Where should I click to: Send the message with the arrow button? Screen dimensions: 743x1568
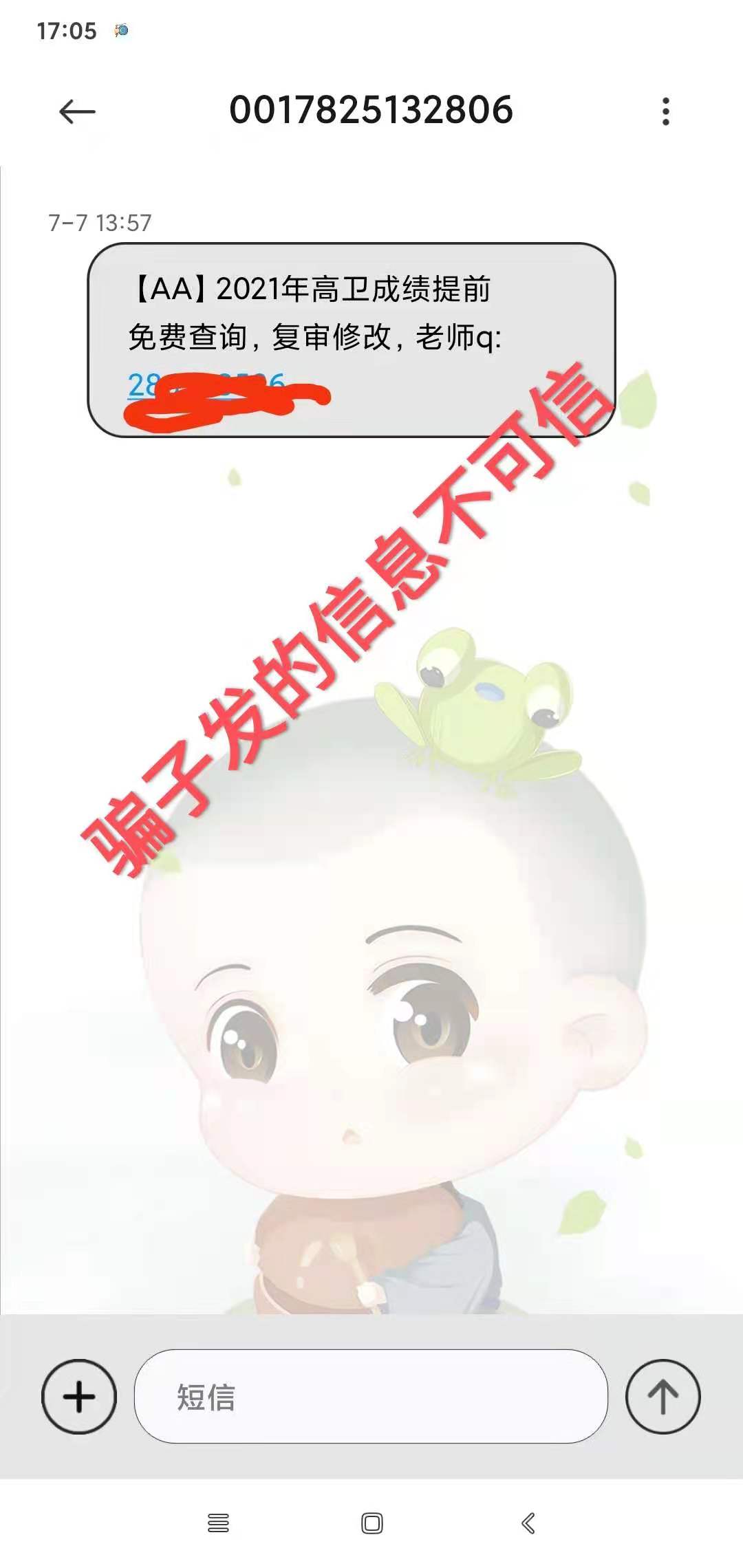[x=663, y=1397]
